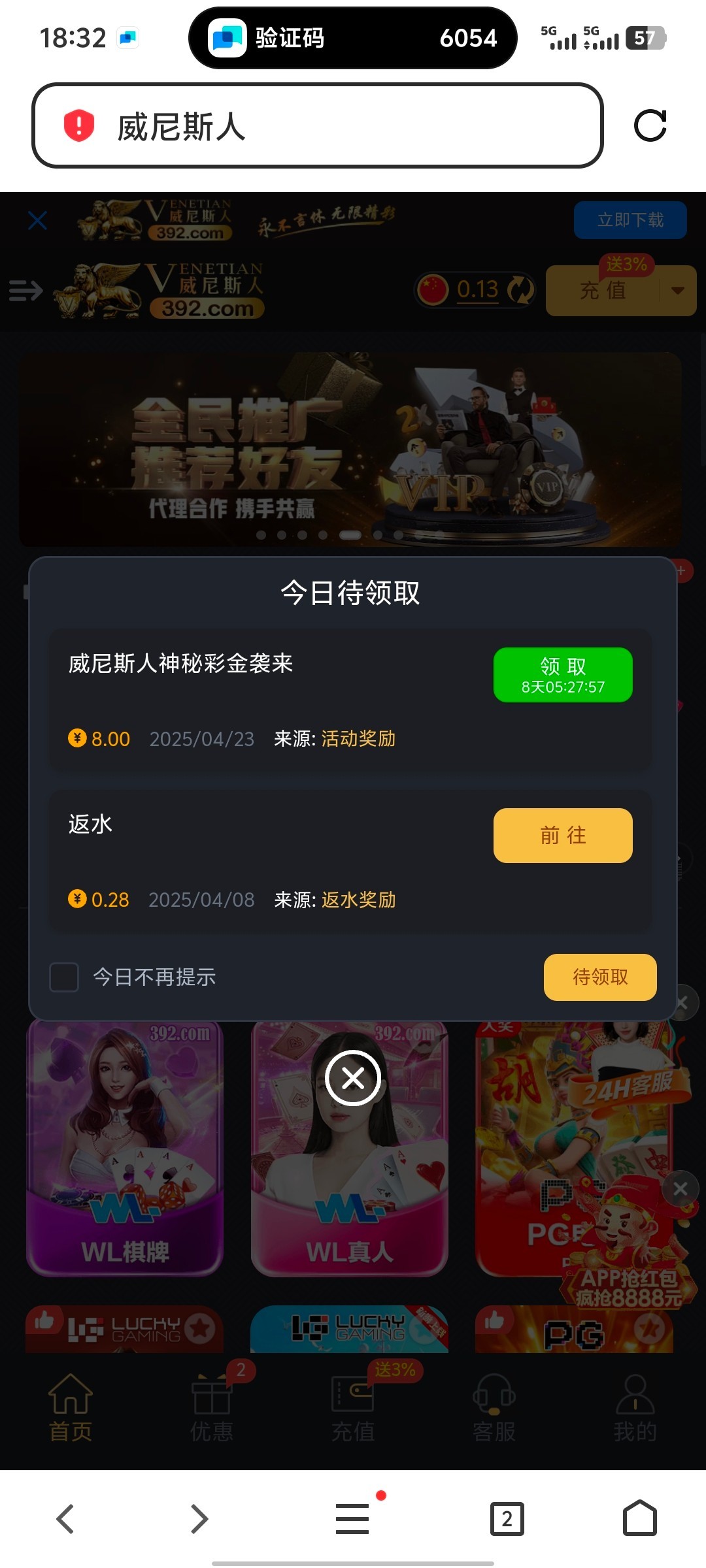Close the 今日待领取 popup dialog

click(x=353, y=1078)
